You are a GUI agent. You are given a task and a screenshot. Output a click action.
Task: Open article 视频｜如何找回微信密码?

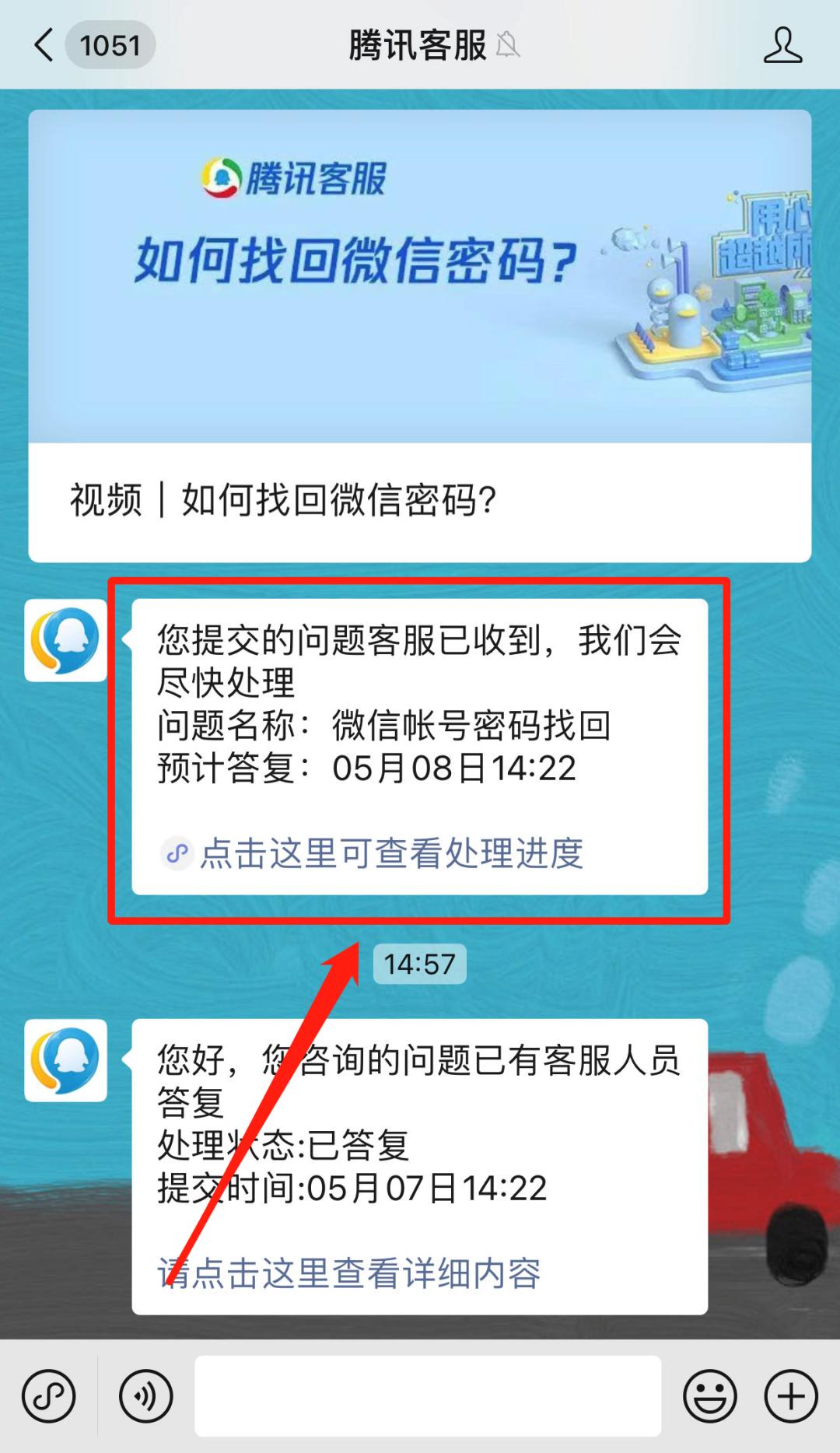[284, 500]
